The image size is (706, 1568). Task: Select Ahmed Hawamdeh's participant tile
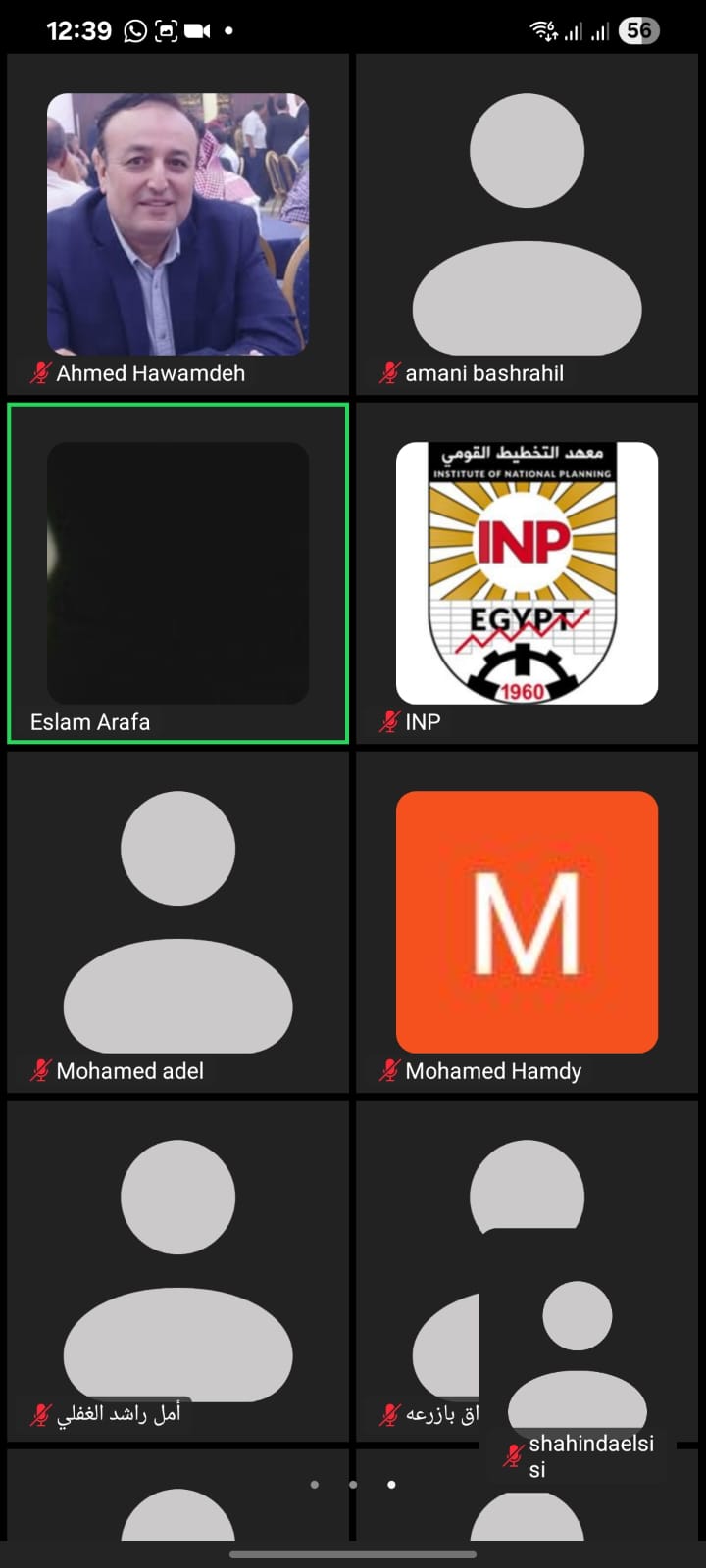click(177, 225)
